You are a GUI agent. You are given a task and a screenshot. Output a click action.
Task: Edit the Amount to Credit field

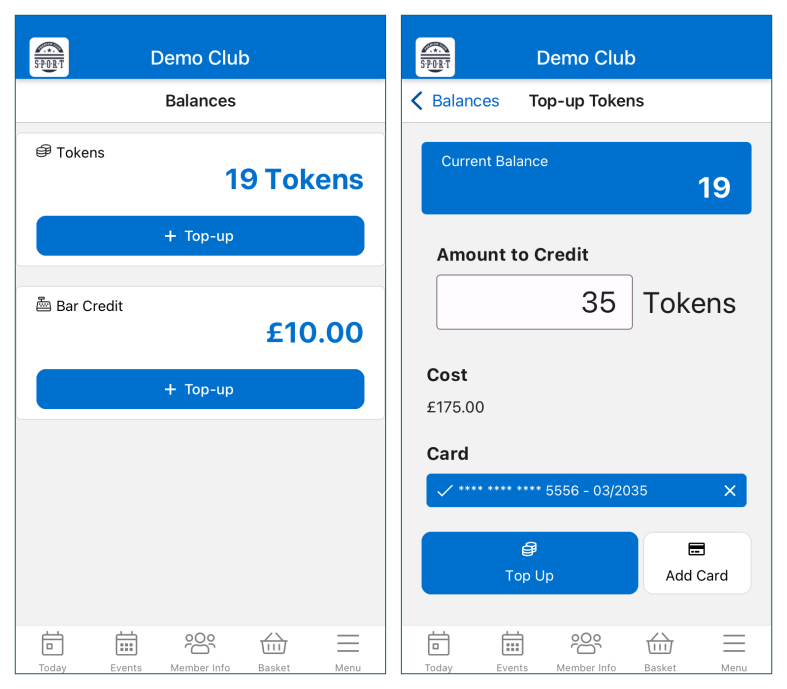[534, 302]
